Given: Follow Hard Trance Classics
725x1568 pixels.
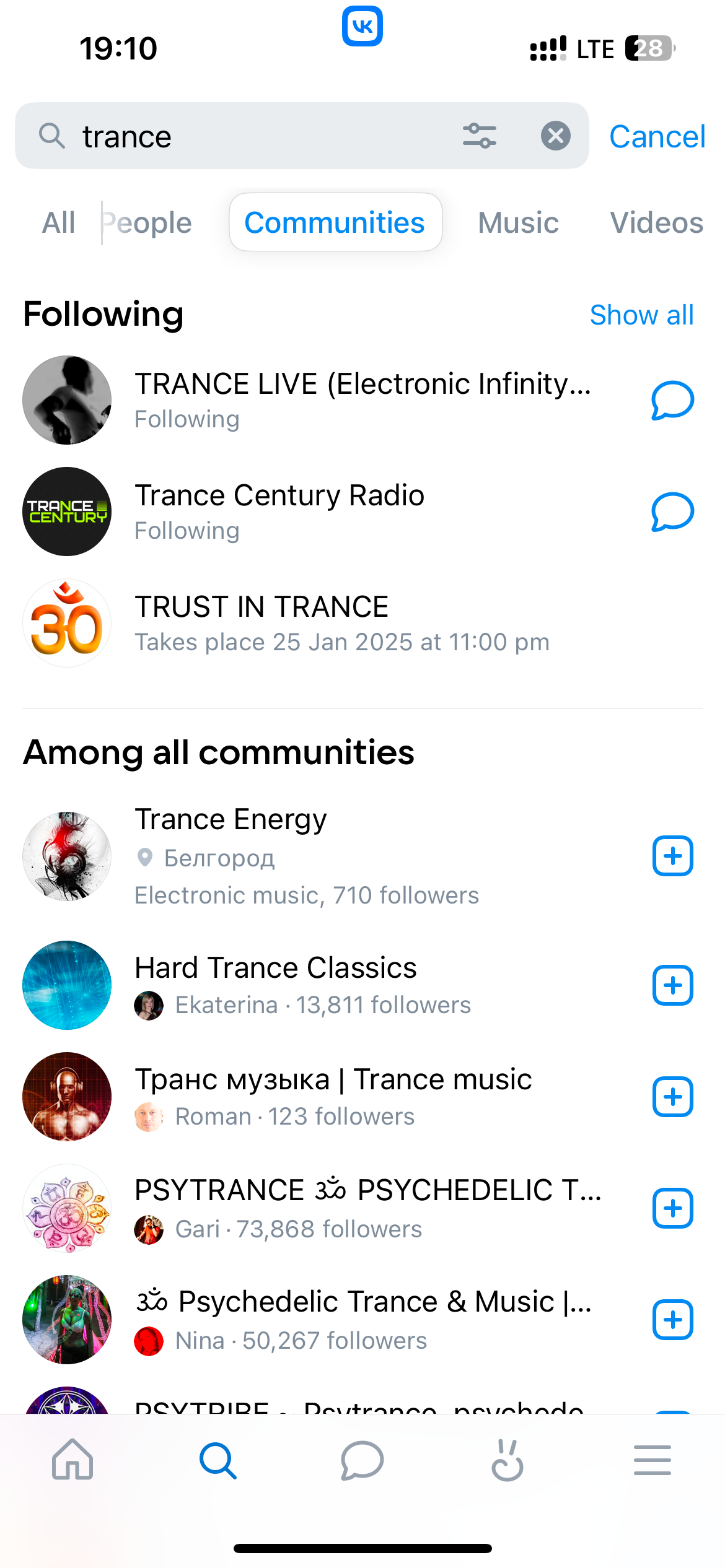Looking at the screenshot, I should click(x=672, y=985).
